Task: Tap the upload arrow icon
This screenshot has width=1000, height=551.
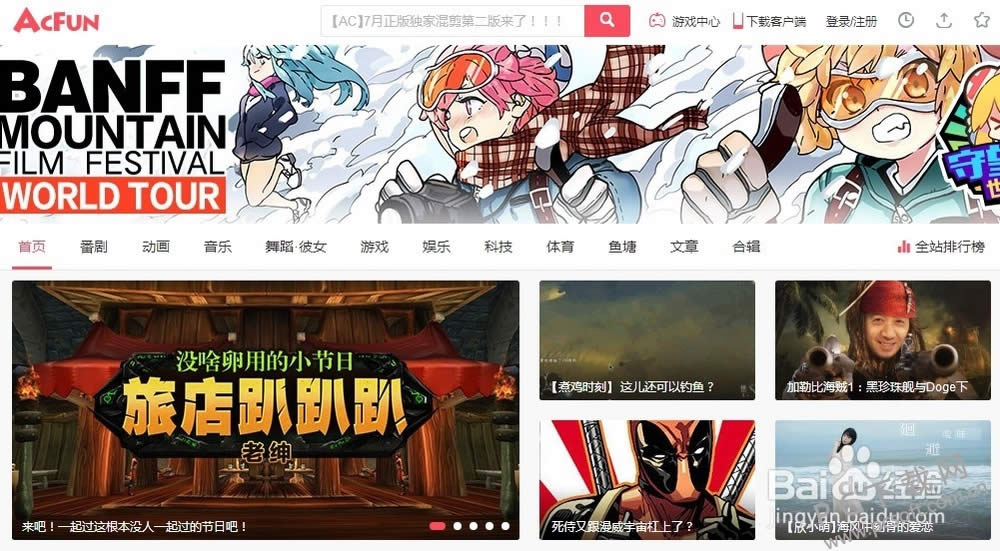Action: point(943,21)
